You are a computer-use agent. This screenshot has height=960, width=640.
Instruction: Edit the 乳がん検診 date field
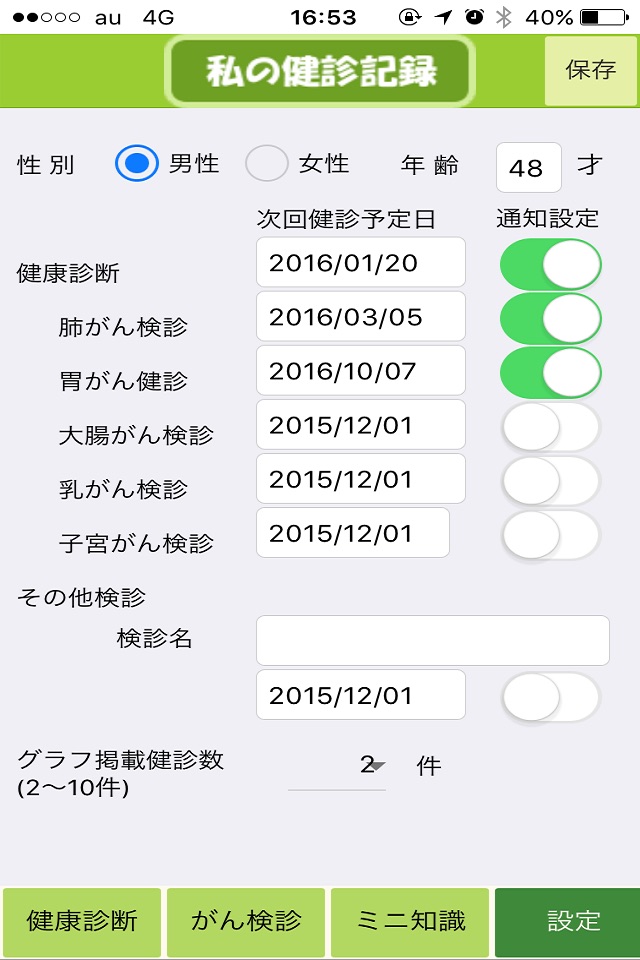click(361, 479)
